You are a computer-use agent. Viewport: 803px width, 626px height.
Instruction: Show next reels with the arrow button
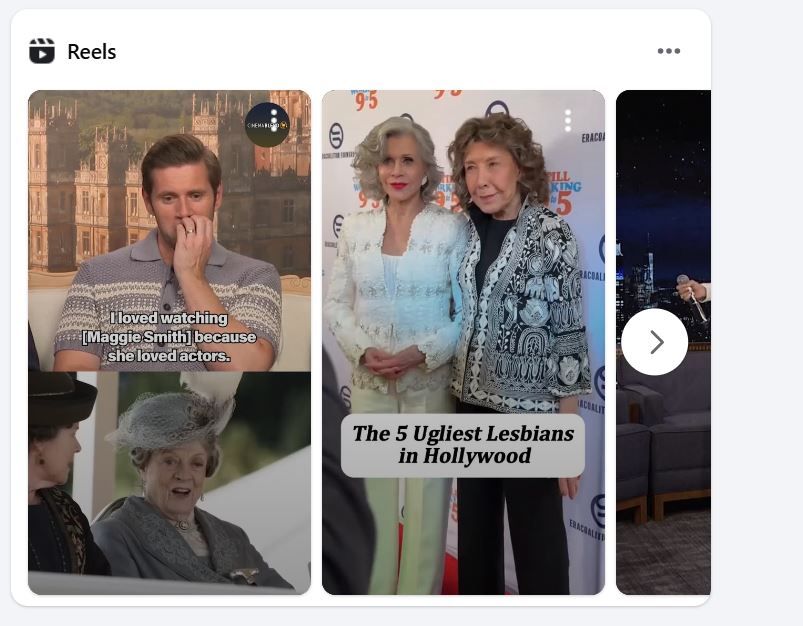pos(655,343)
